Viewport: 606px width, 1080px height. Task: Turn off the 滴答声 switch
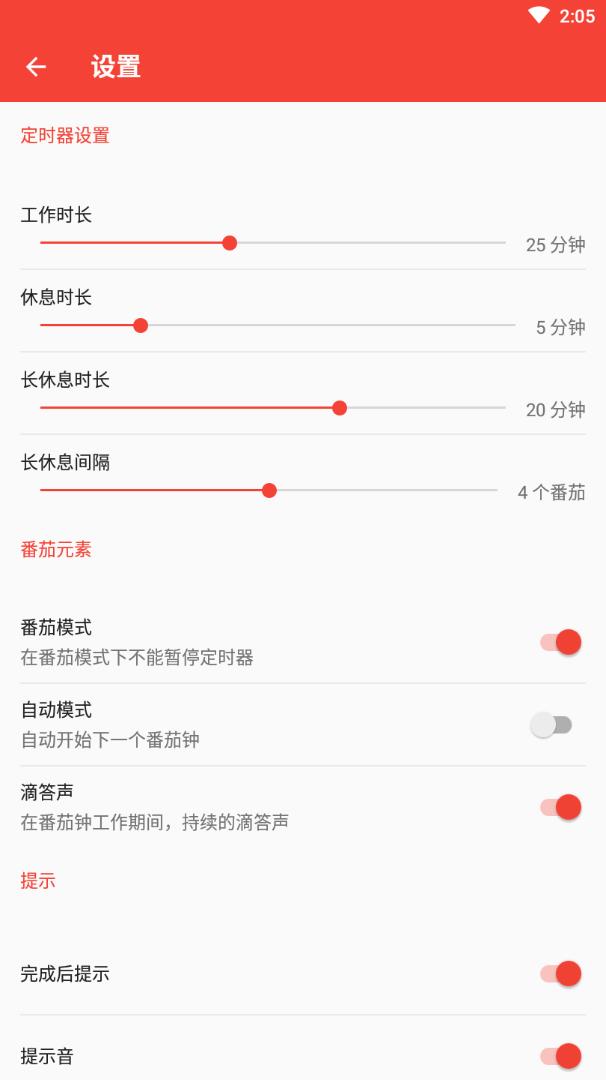(560, 807)
